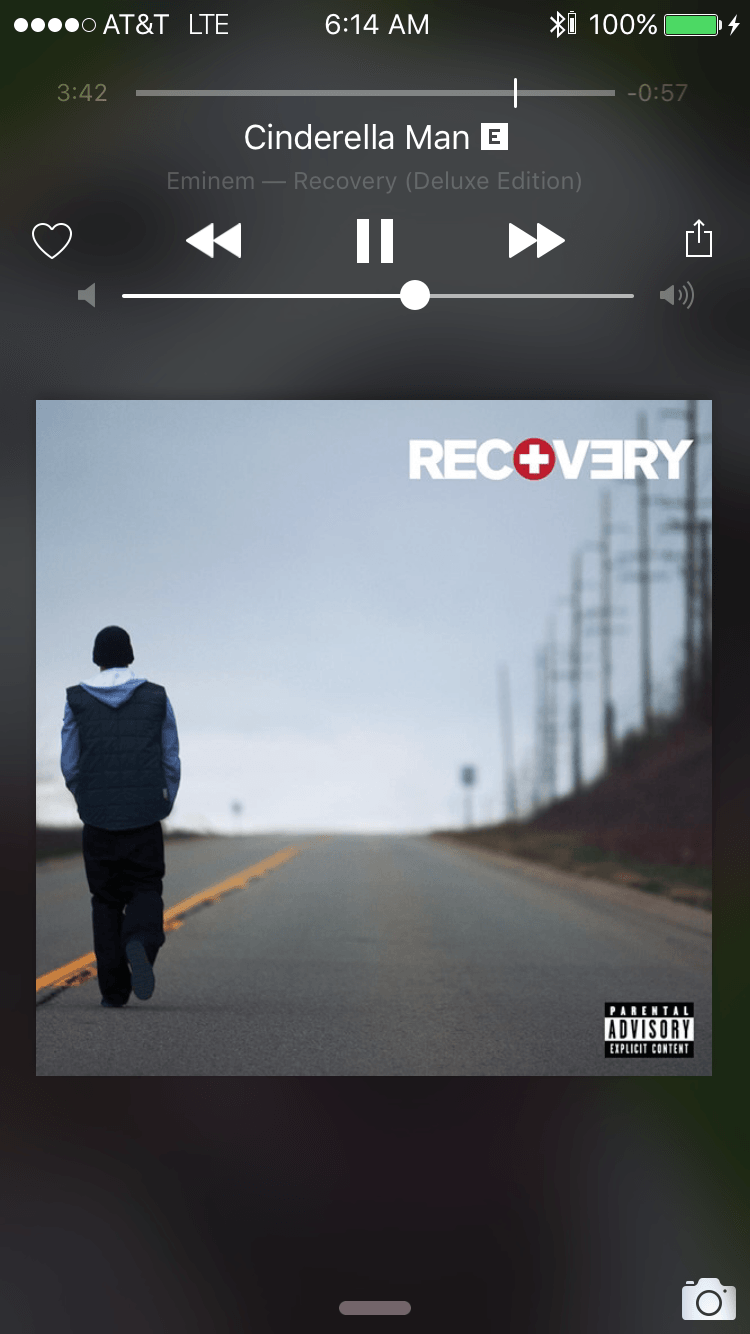Open the share sheet icon
The height and width of the screenshot is (1334, 750).
tap(698, 240)
